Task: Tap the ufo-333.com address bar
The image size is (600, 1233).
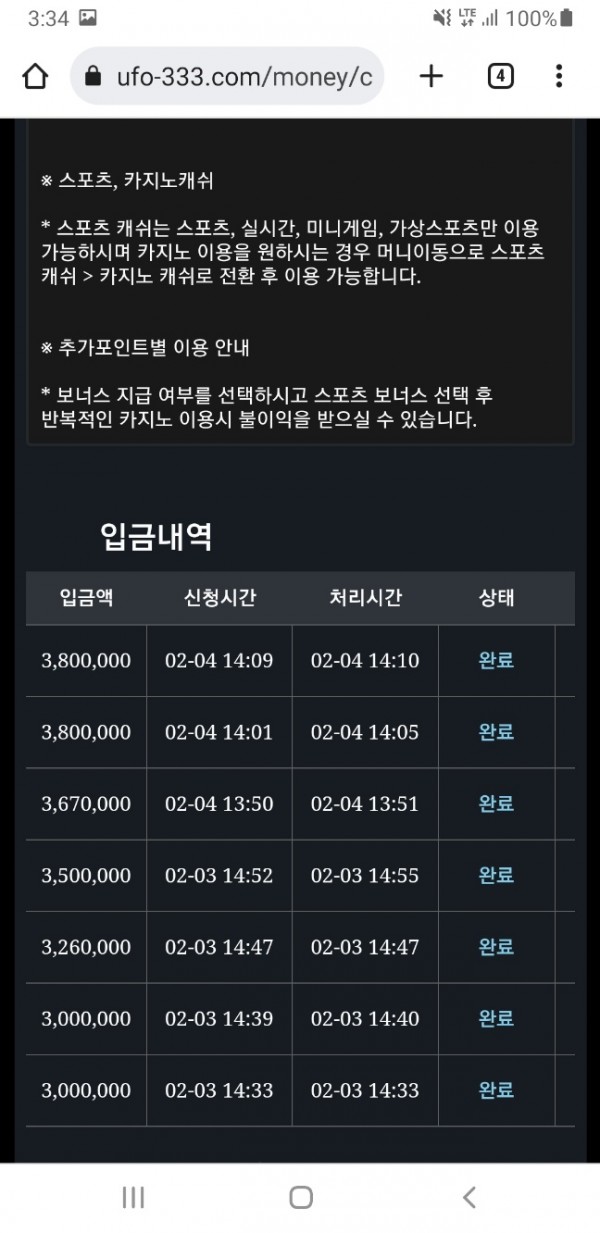Action: 228,77
